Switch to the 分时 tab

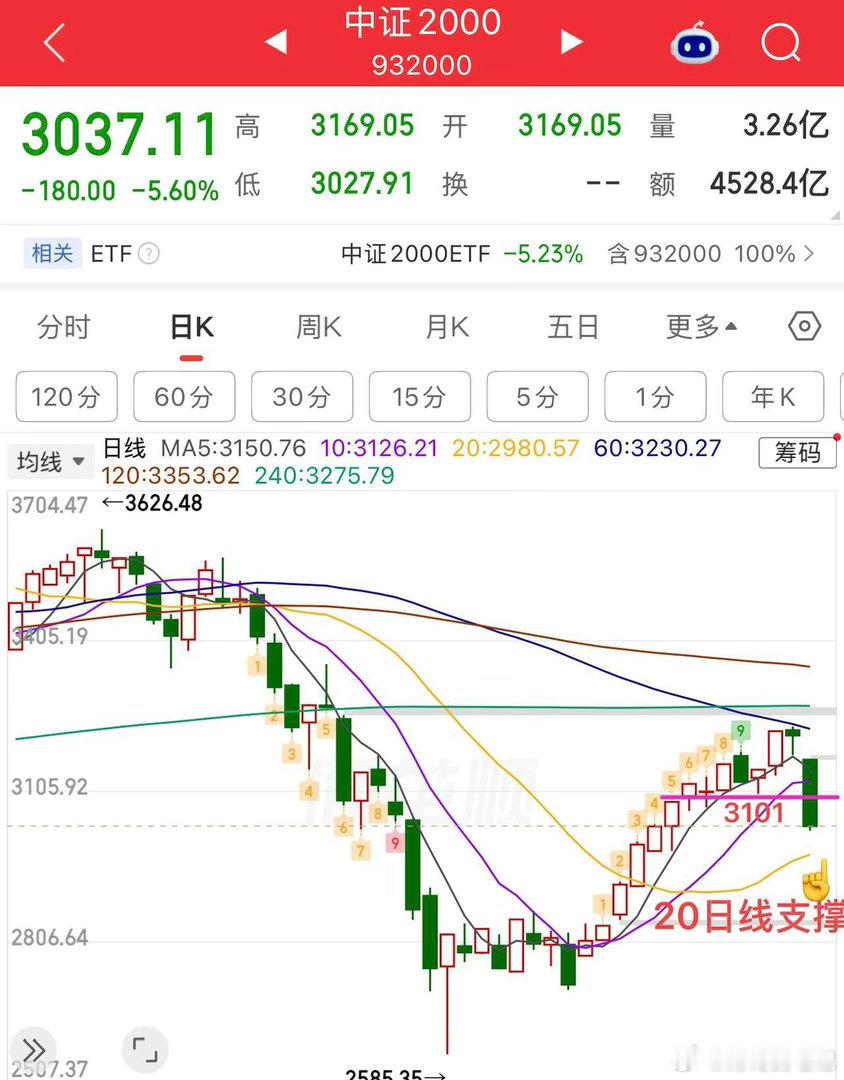[x=64, y=327]
